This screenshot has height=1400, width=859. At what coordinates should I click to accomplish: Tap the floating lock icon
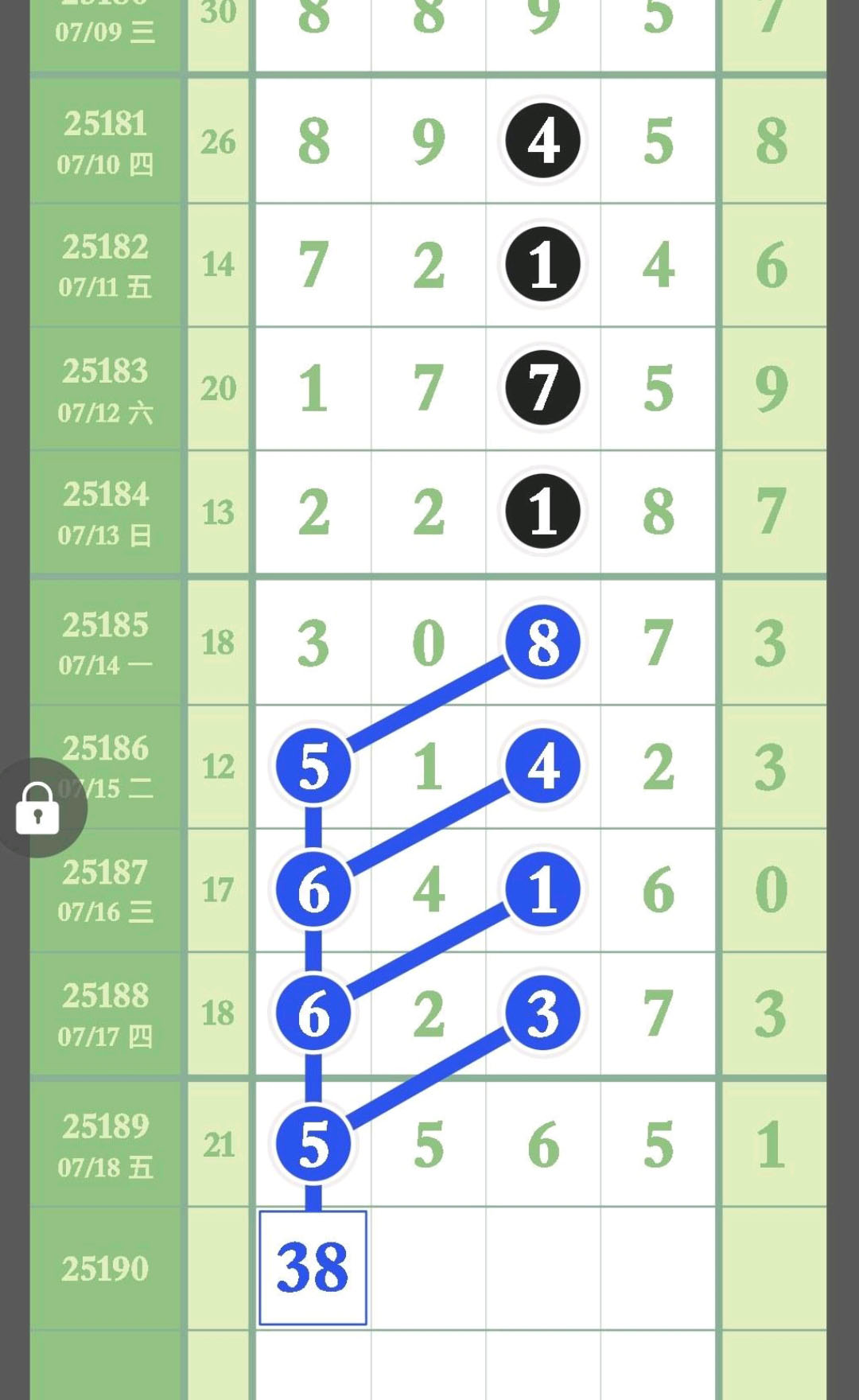pos(37,807)
